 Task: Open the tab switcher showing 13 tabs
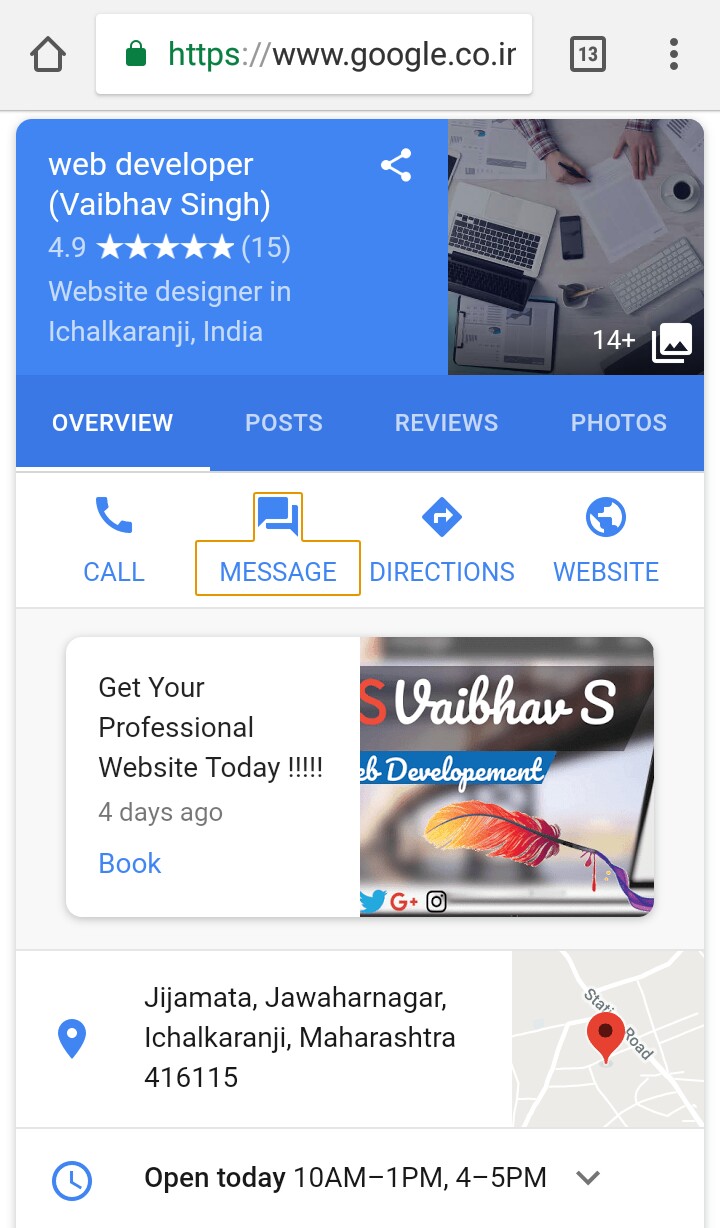coord(588,55)
